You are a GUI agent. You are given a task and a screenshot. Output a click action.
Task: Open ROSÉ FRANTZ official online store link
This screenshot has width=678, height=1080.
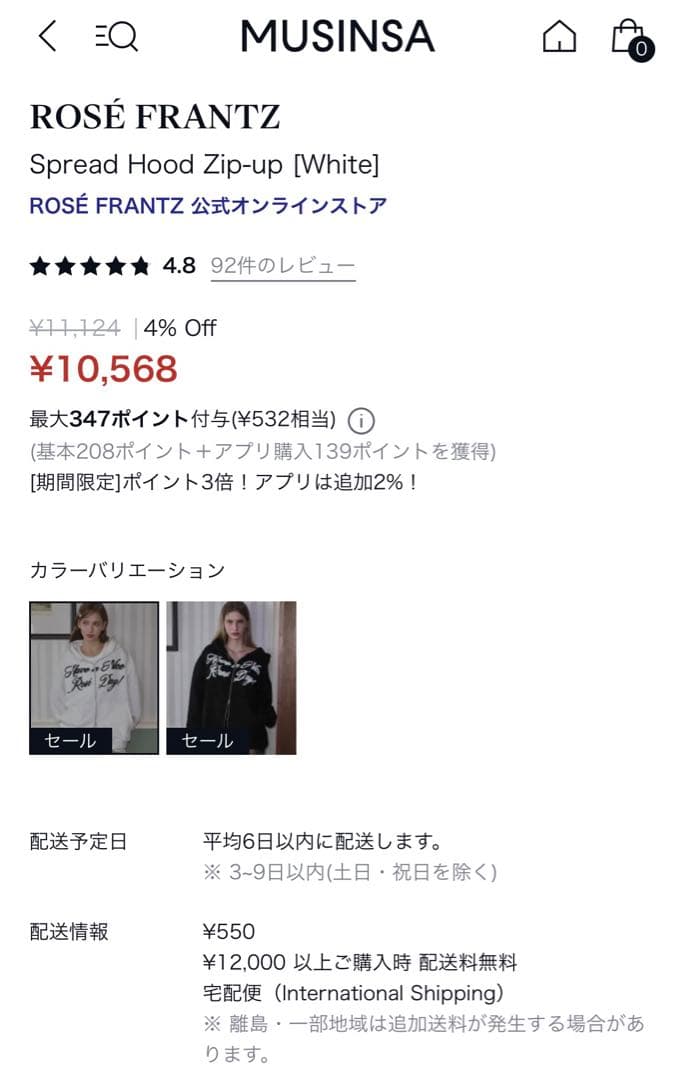208,206
